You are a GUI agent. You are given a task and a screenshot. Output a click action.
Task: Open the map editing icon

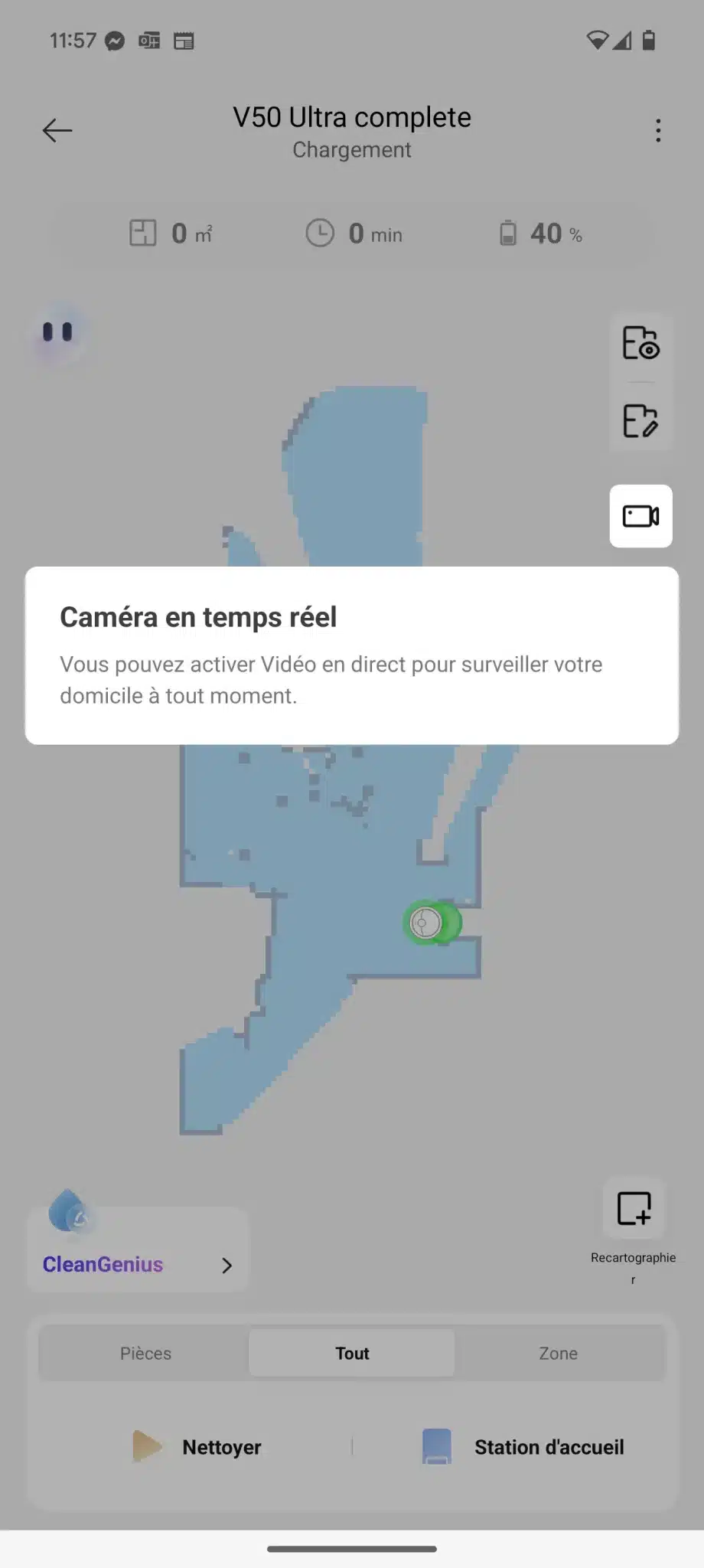click(x=641, y=420)
